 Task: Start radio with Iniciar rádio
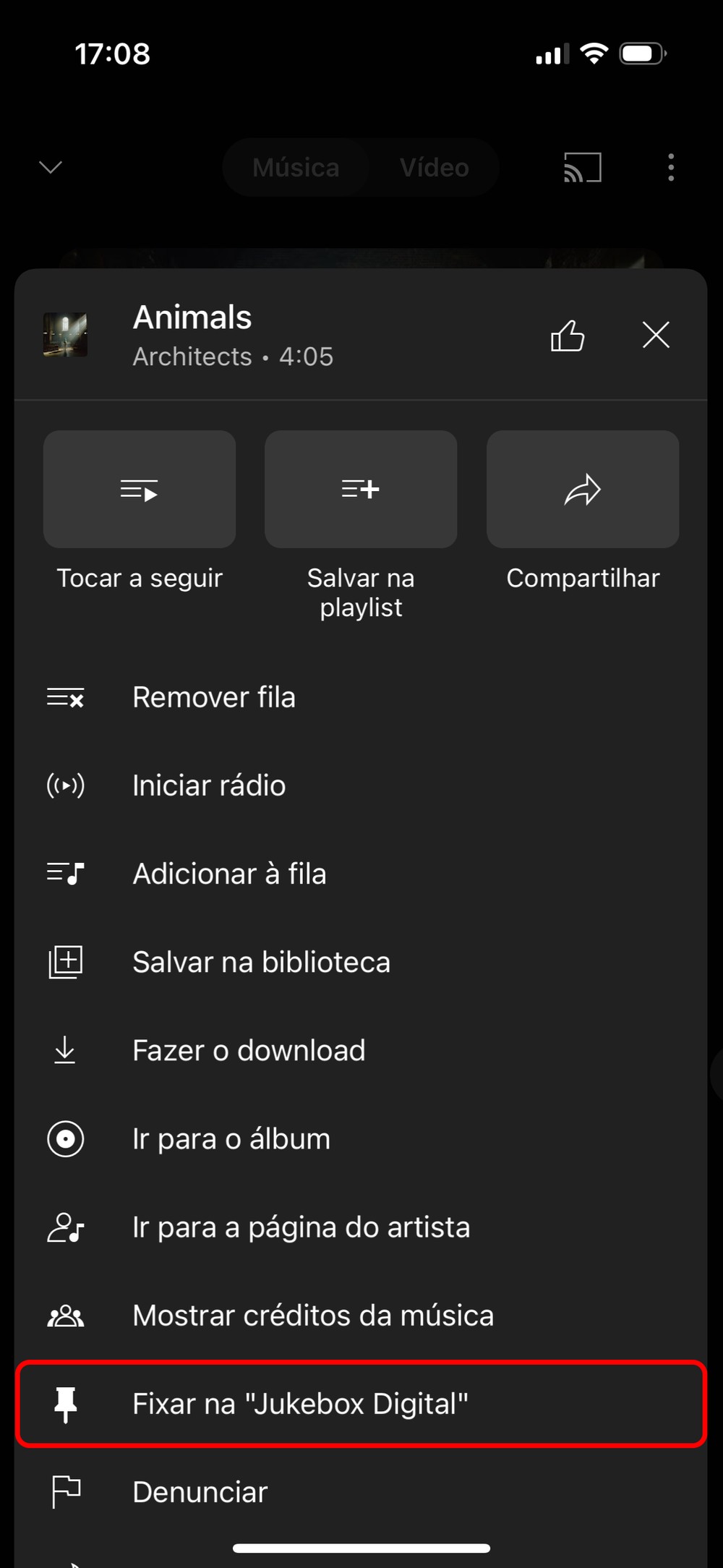[x=209, y=785]
